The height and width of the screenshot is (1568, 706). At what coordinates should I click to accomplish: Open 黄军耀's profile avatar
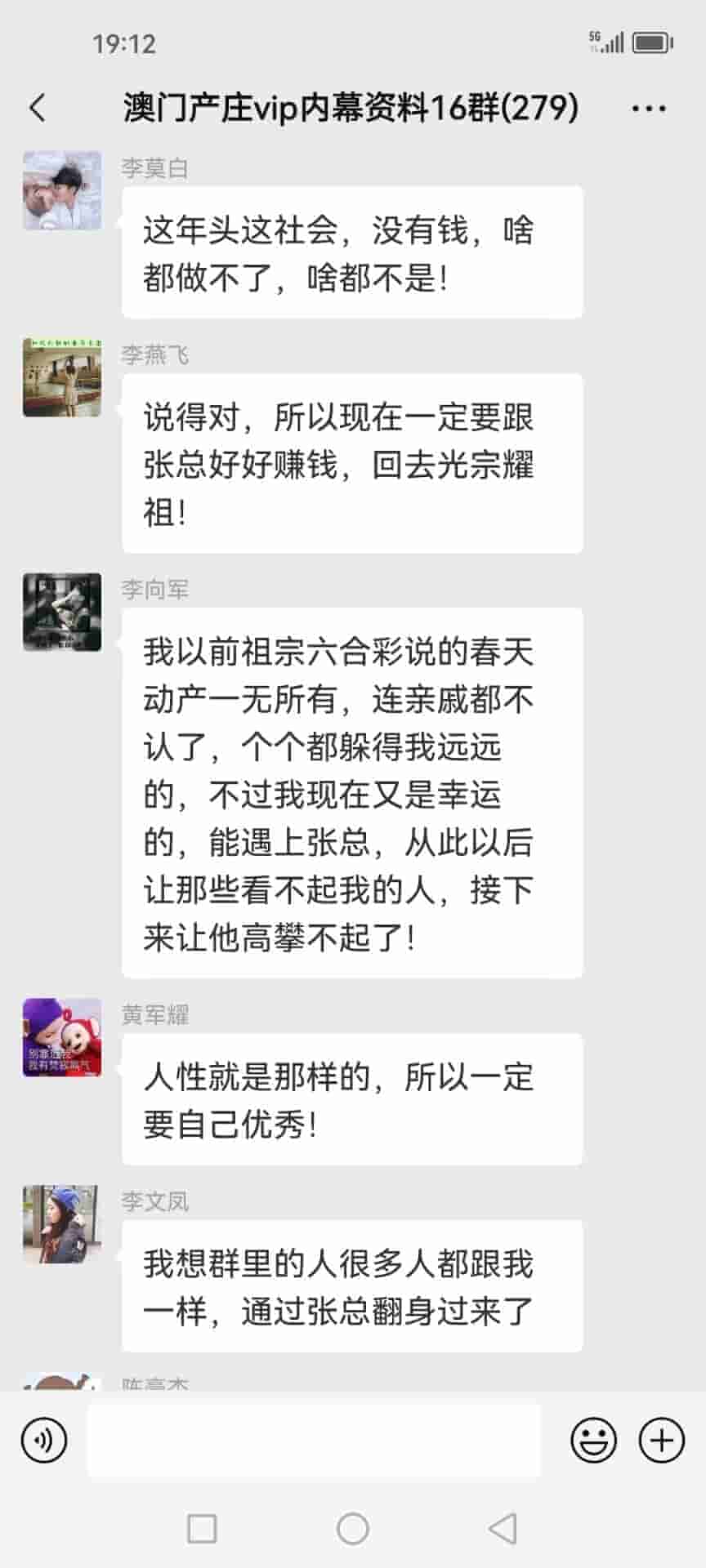(62, 1037)
